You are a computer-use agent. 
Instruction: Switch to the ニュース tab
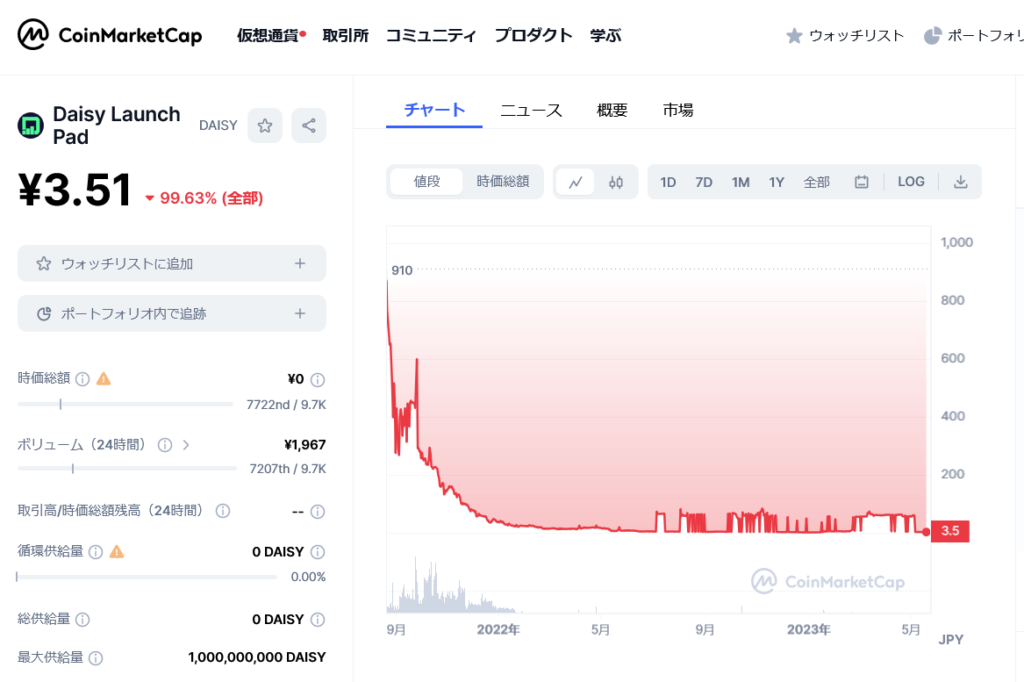click(x=531, y=110)
